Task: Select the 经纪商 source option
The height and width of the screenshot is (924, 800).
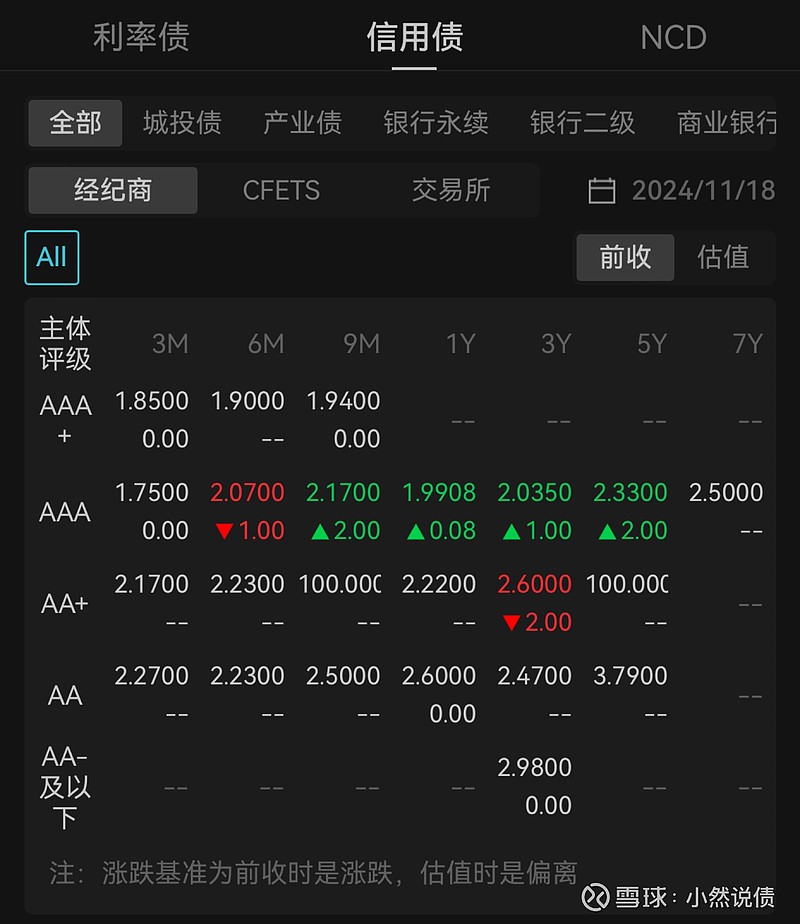Action: click(112, 190)
